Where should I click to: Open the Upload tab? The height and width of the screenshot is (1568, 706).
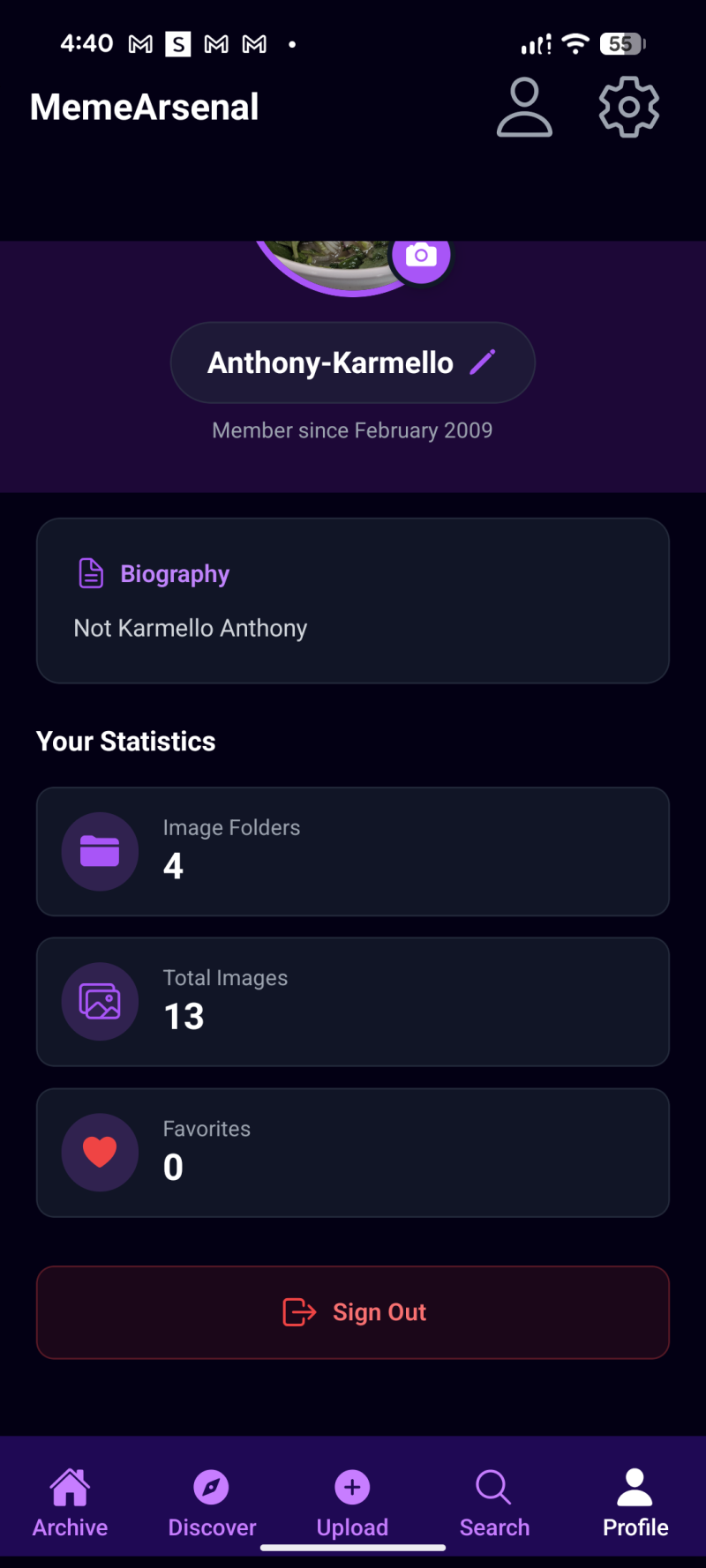(352, 1503)
